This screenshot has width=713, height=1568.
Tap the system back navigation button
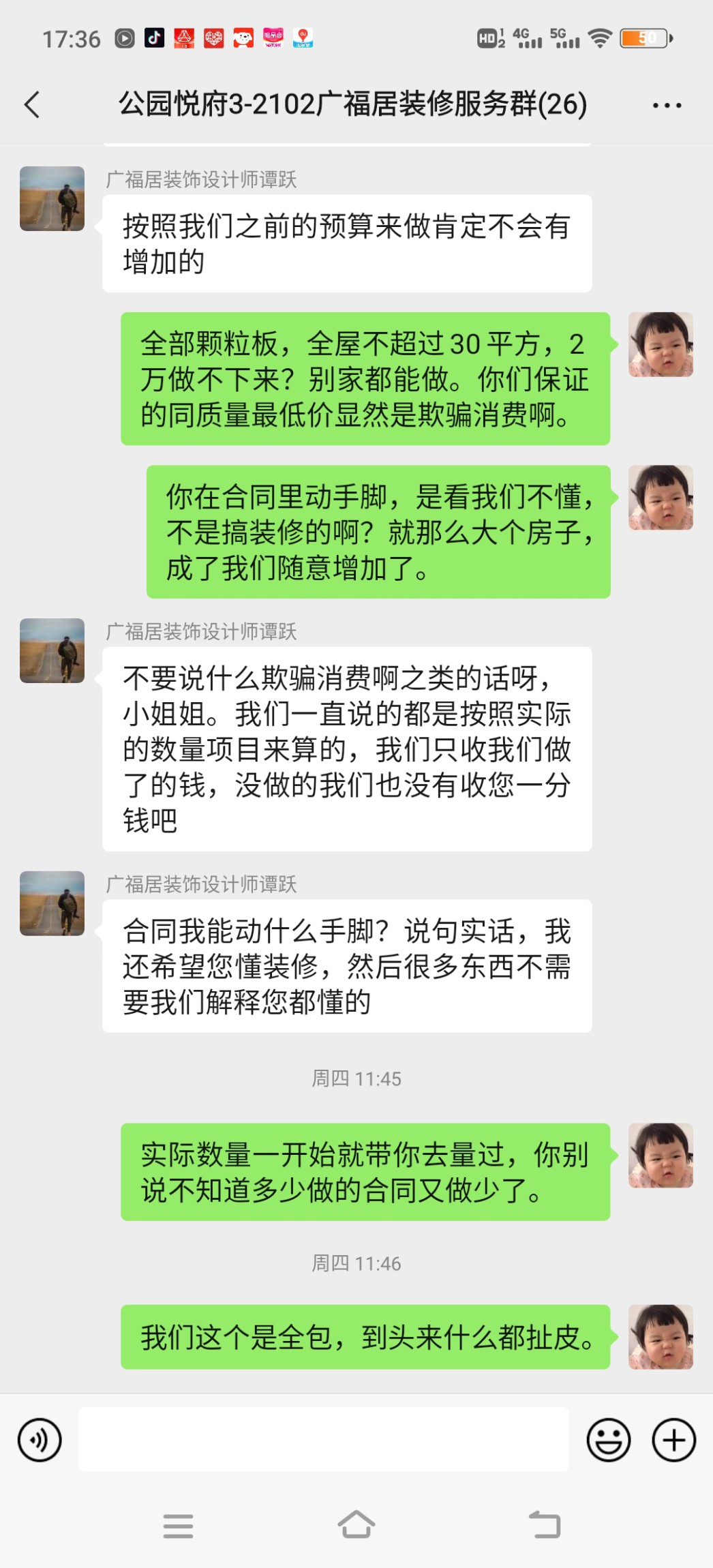(x=544, y=1525)
